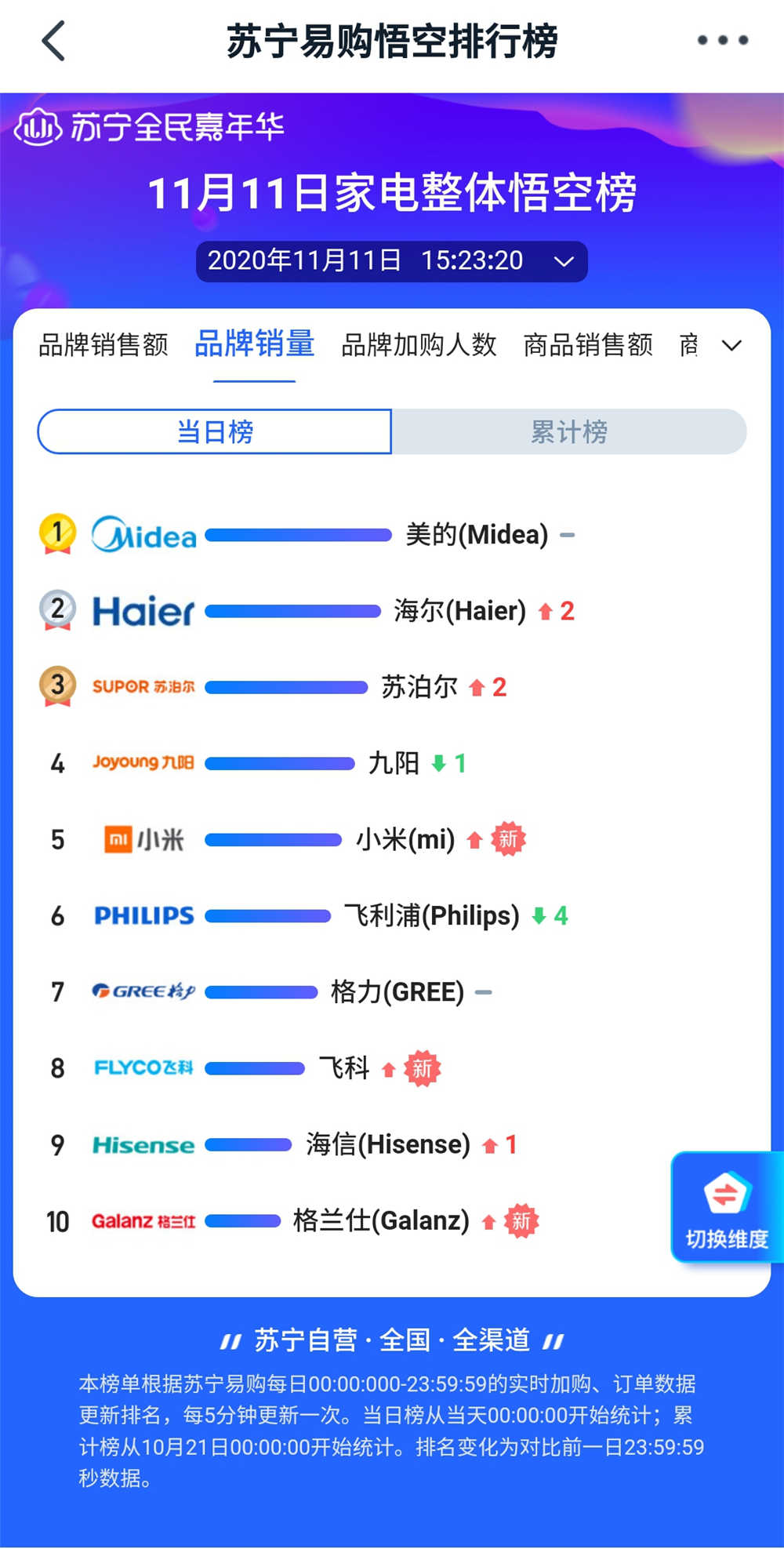784x1549 pixels.
Task: Switch to 商品销售额 tab
Action: coord(587,344)
